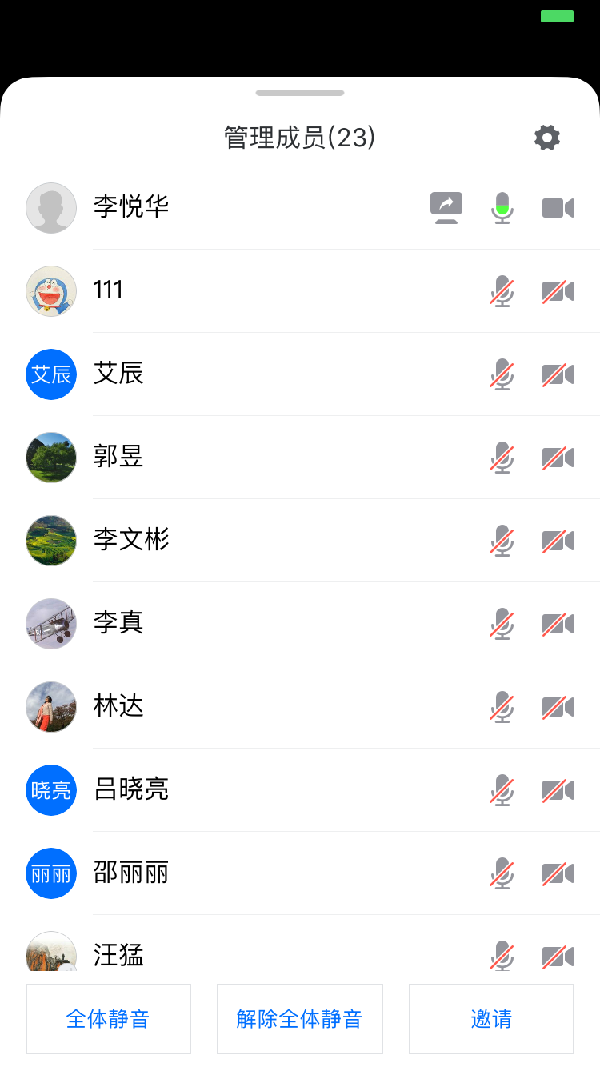Tap the 邀请 invite button
Screen dimensions: 600x1067
click(491, 1019)
